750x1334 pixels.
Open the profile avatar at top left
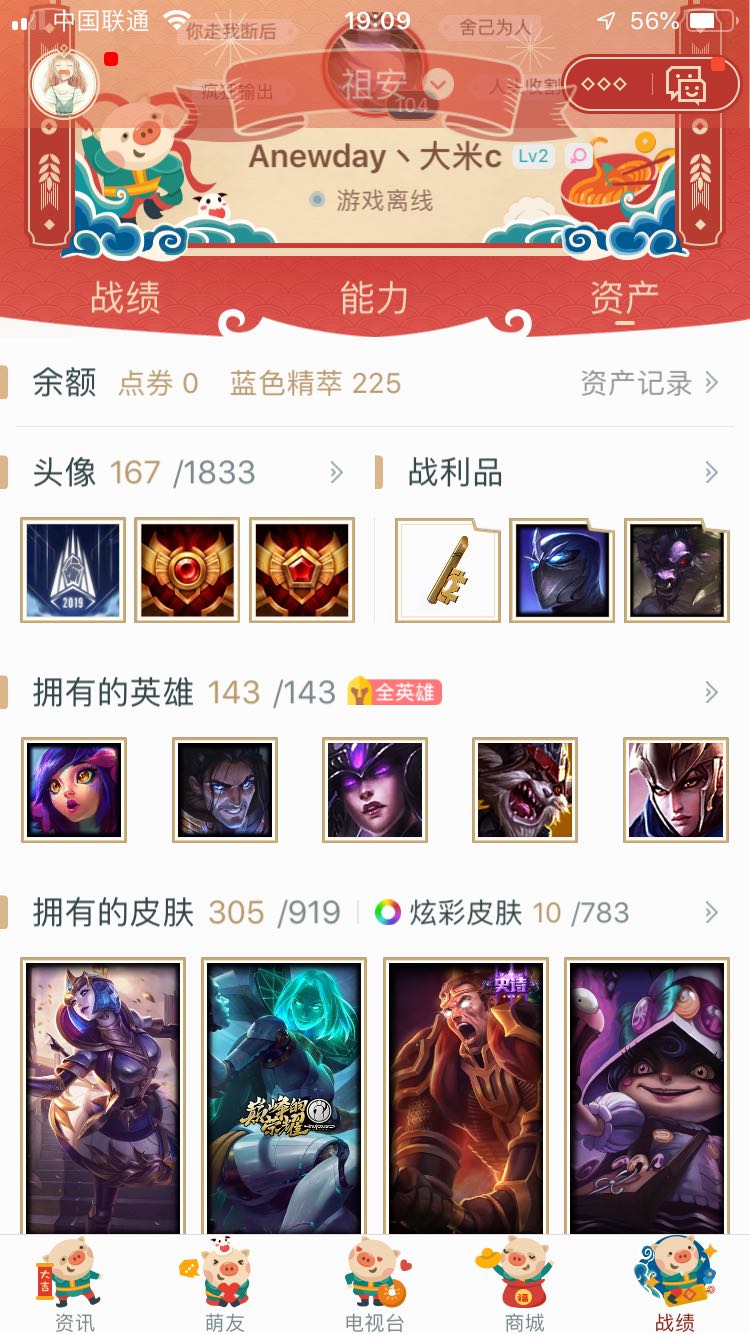pyautogui.click(x=65, y=84)
